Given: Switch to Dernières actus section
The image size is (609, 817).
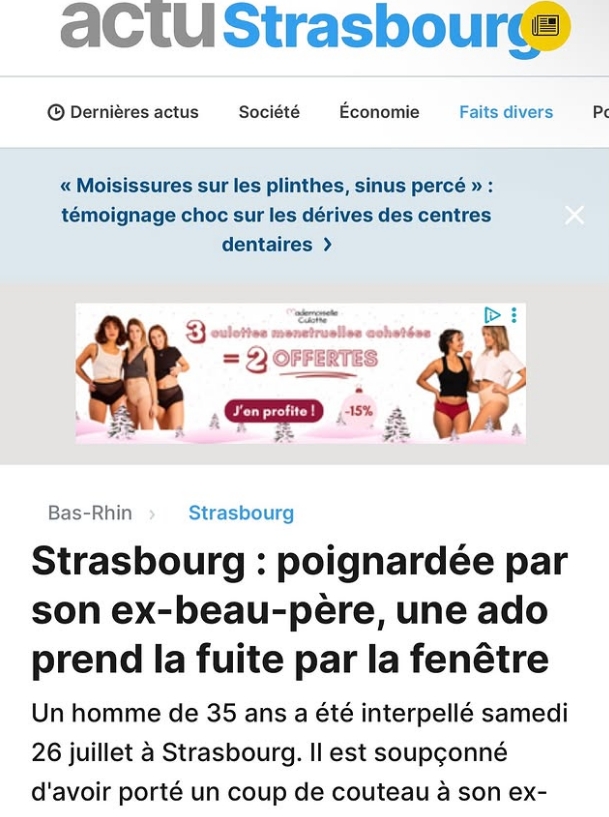Looking at the screenshot, I should pyautogui.click(x=124, y=112).
